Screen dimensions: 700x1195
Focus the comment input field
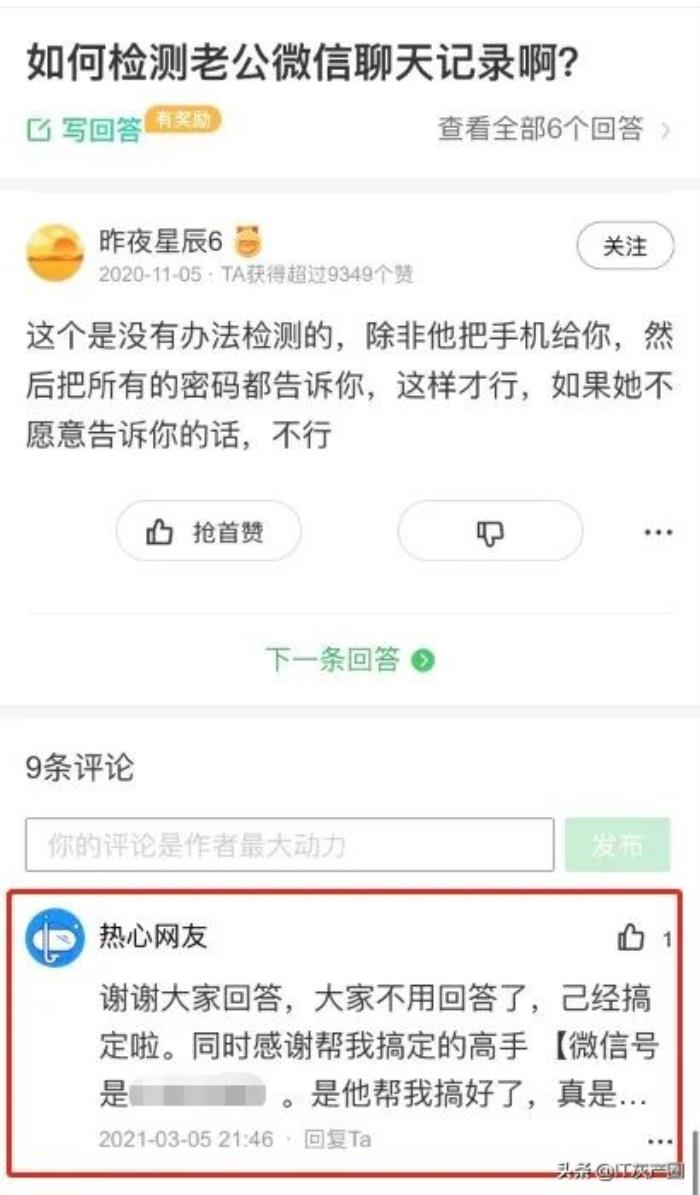click(x=289, y=845)
